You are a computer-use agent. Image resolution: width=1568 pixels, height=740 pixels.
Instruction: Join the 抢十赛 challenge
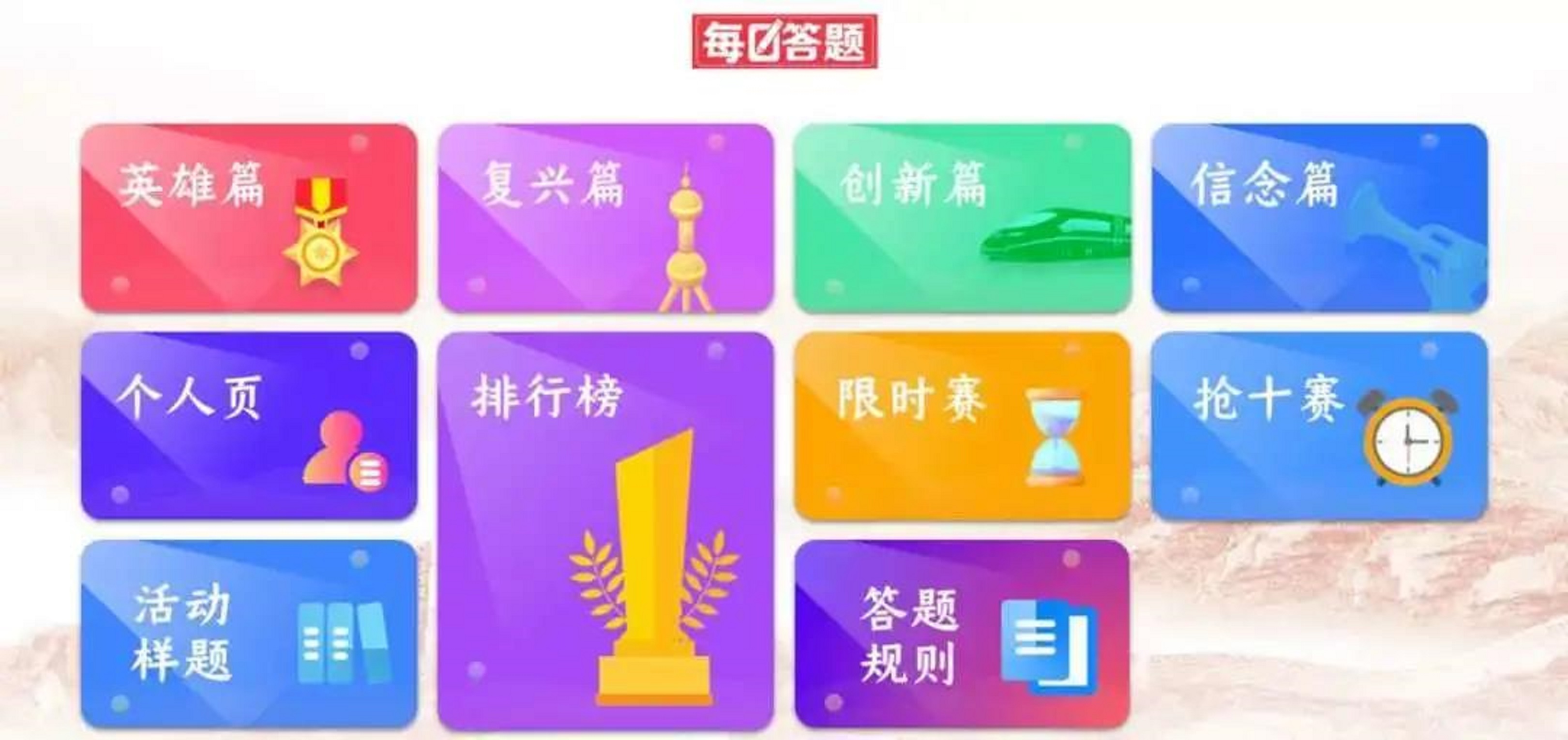coord(1319,426)
